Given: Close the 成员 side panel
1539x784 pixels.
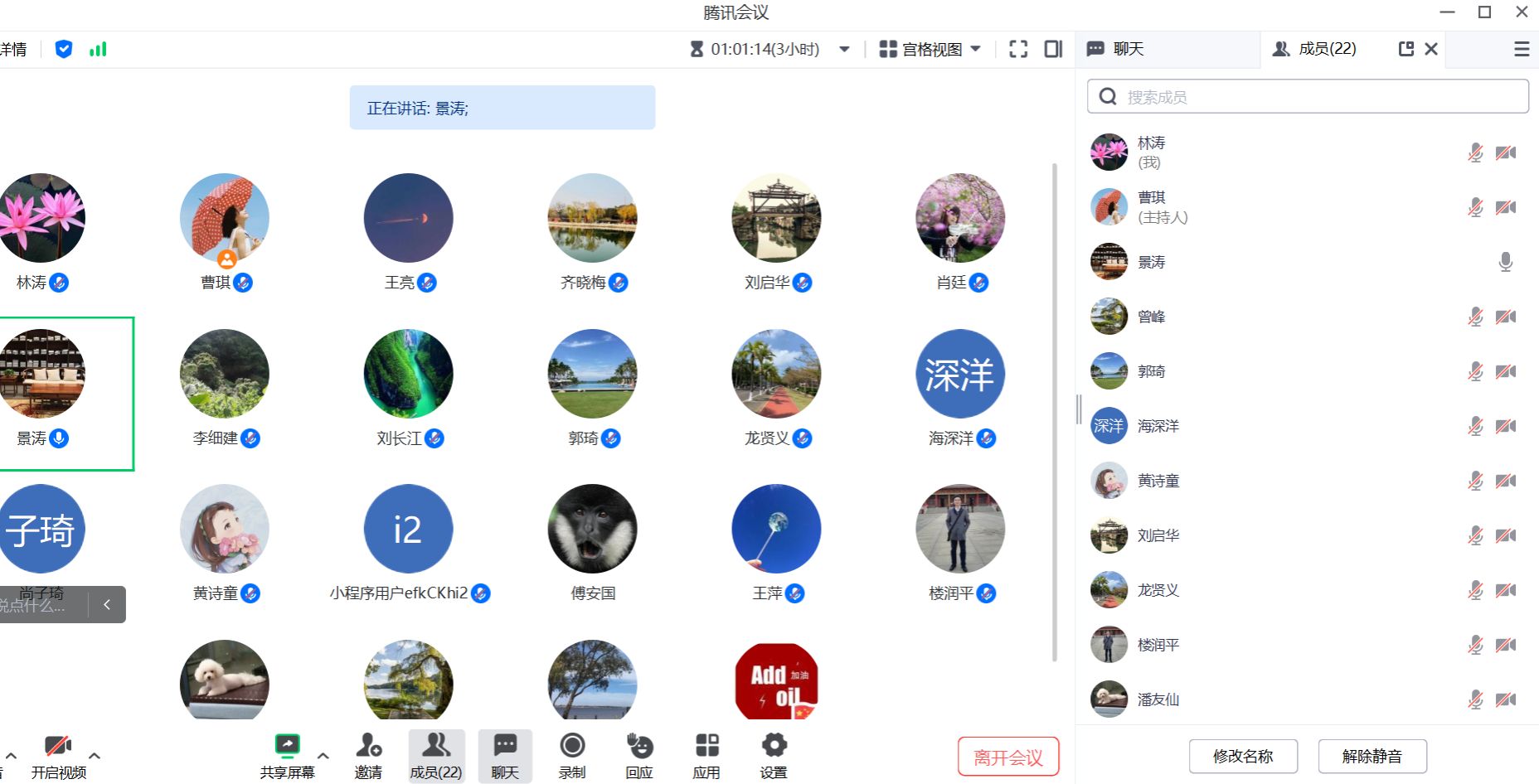Looking at the screenshot, I should (x=1430, y=49).
